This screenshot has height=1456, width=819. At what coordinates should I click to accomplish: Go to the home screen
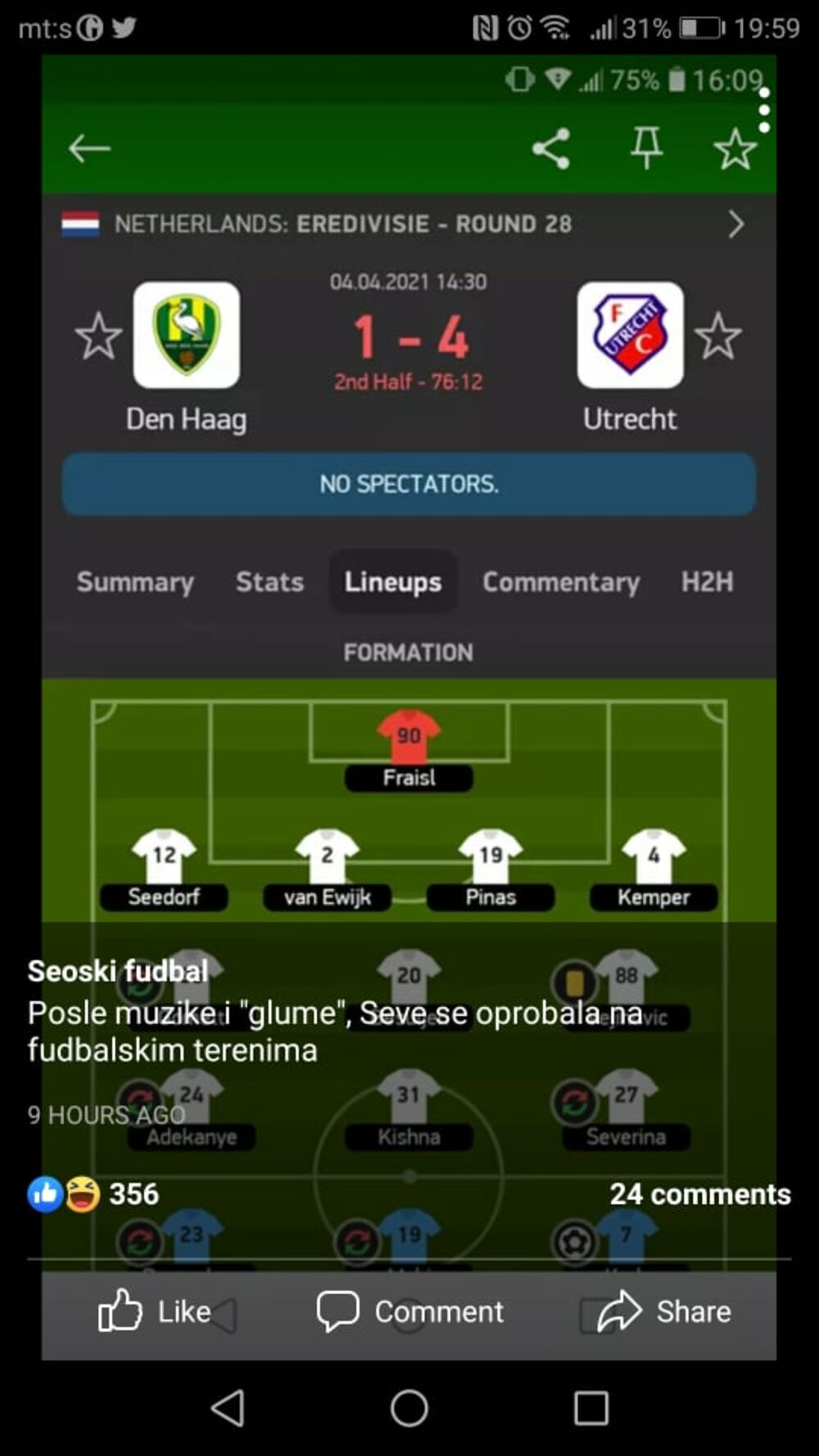click(409, 1409)
